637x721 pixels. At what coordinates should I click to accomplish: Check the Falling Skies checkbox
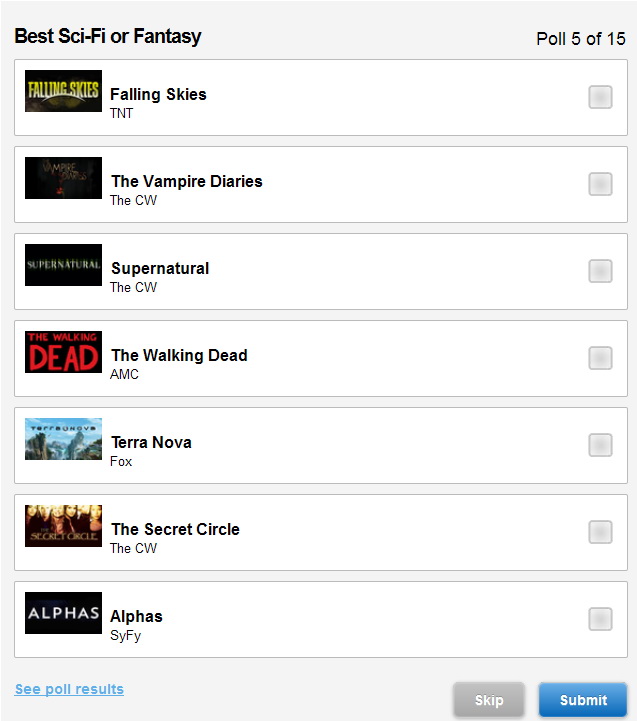(x=600, y=97)
